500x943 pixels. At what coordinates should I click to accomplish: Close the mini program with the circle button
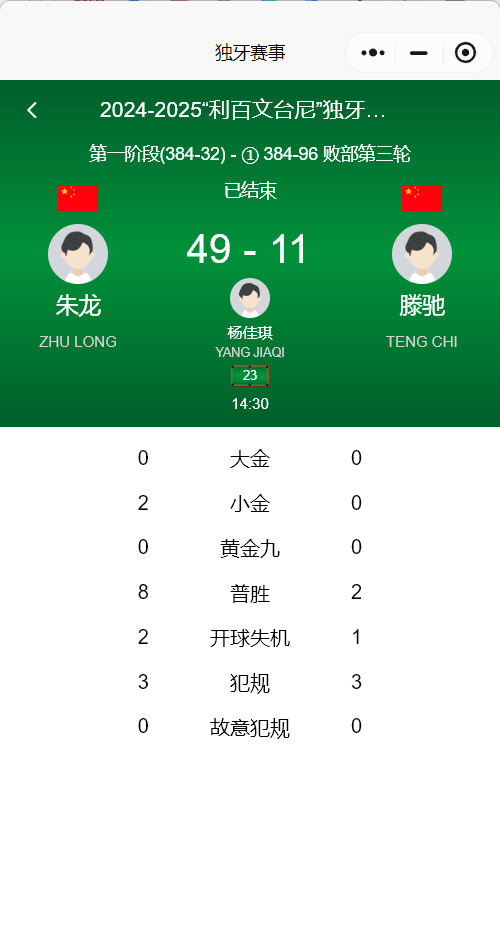point(465,53)
